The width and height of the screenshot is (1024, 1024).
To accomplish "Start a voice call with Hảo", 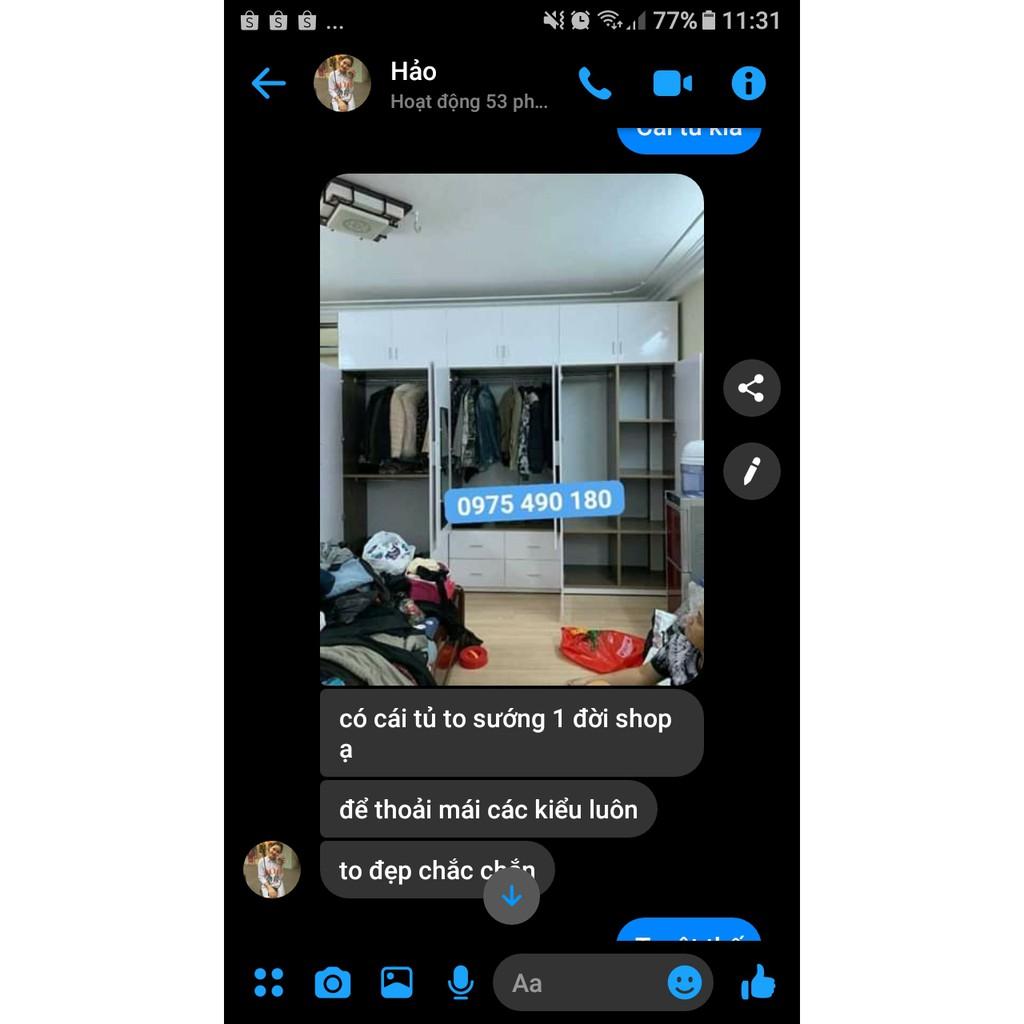I will [594, 83].
